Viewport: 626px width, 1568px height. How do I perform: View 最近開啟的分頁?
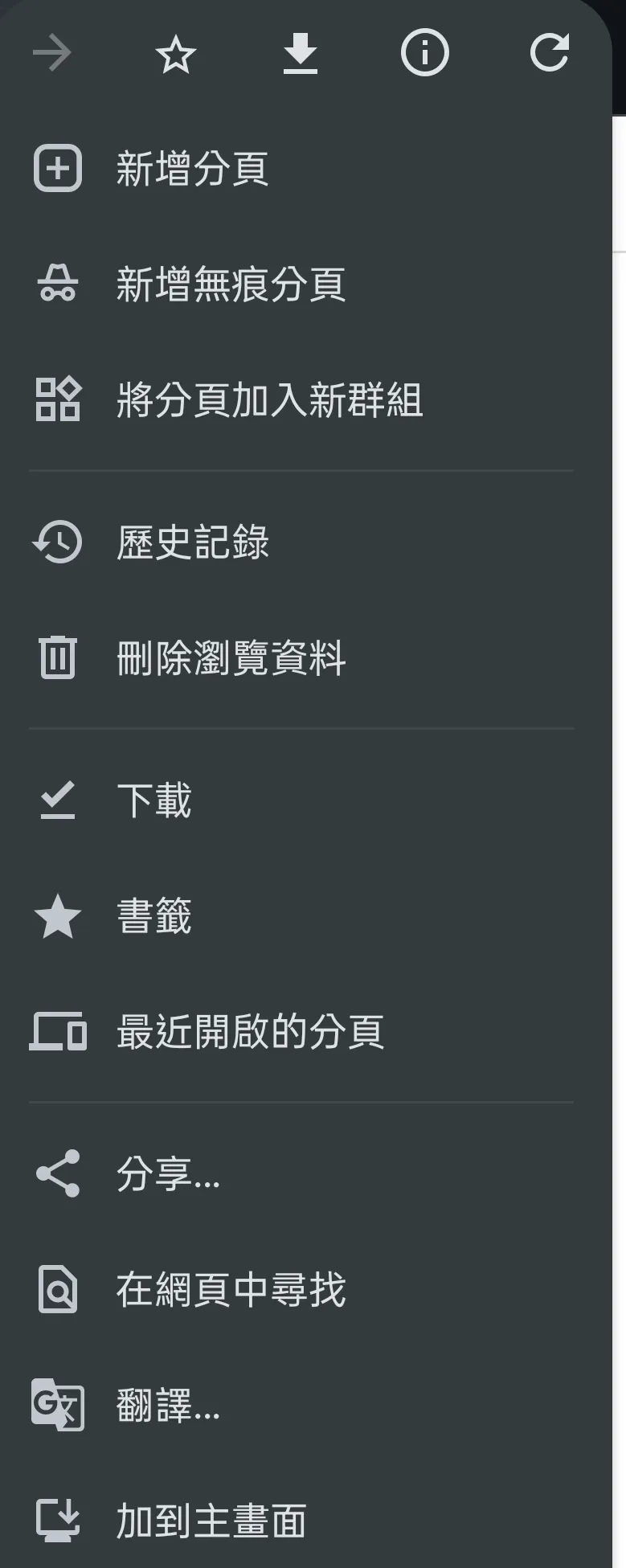pyautogui.click(x=249, y=1032)
